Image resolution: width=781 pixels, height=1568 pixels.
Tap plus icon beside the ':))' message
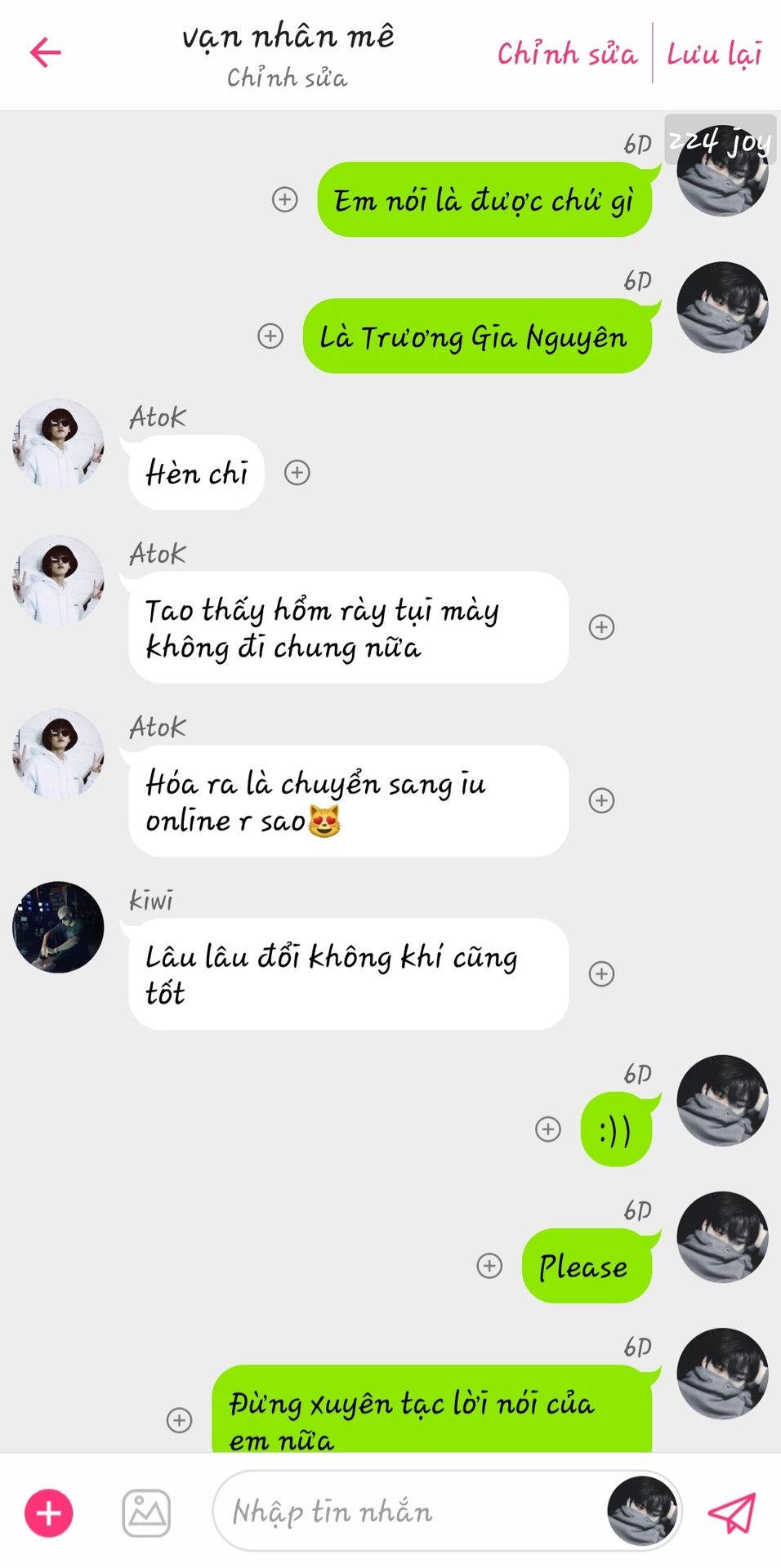547,1129
